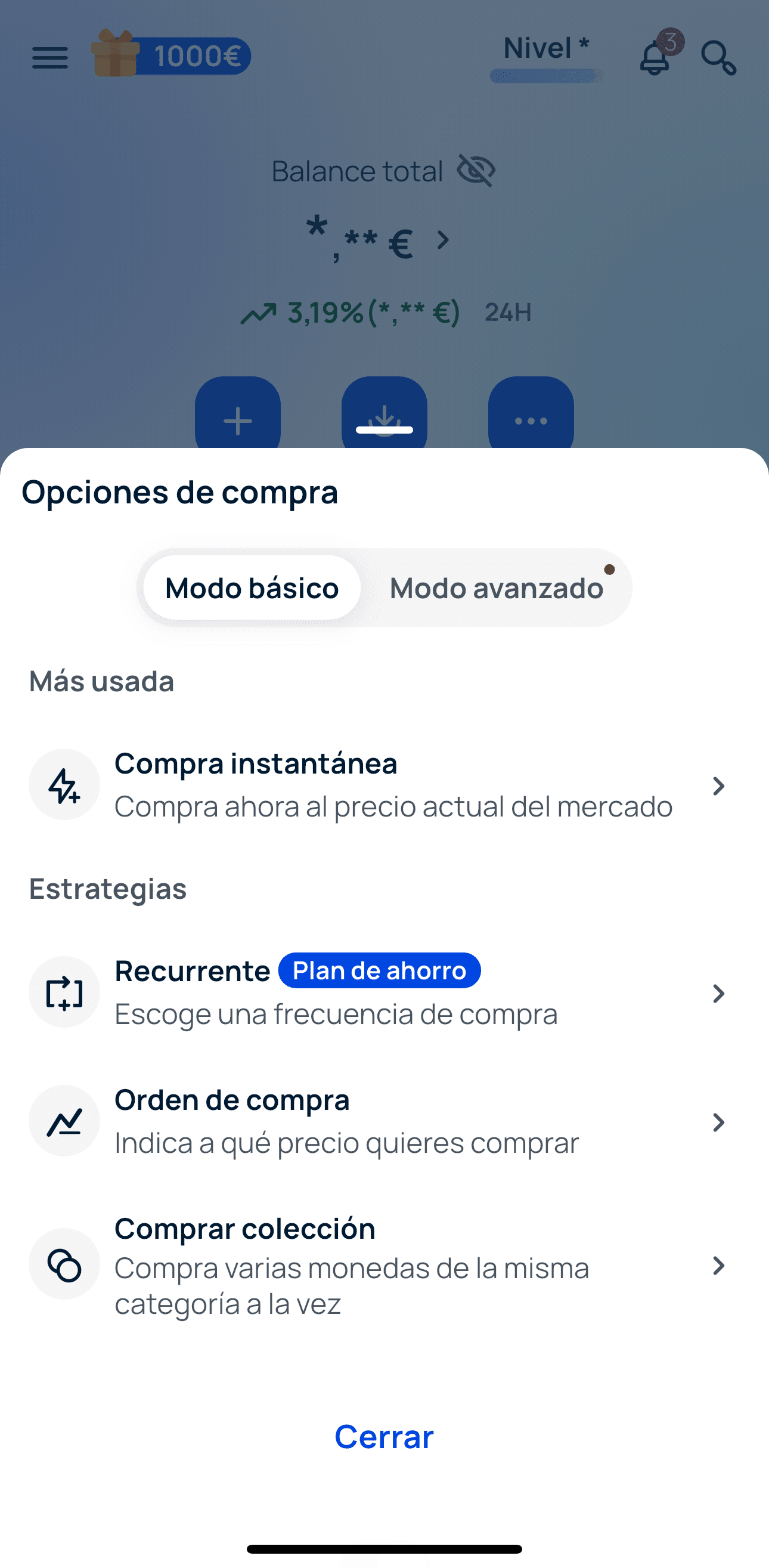Click the Nivel progress bar
Viewport: 769px width, 1568px height.
pyautogui.click(x=545, y=75)
